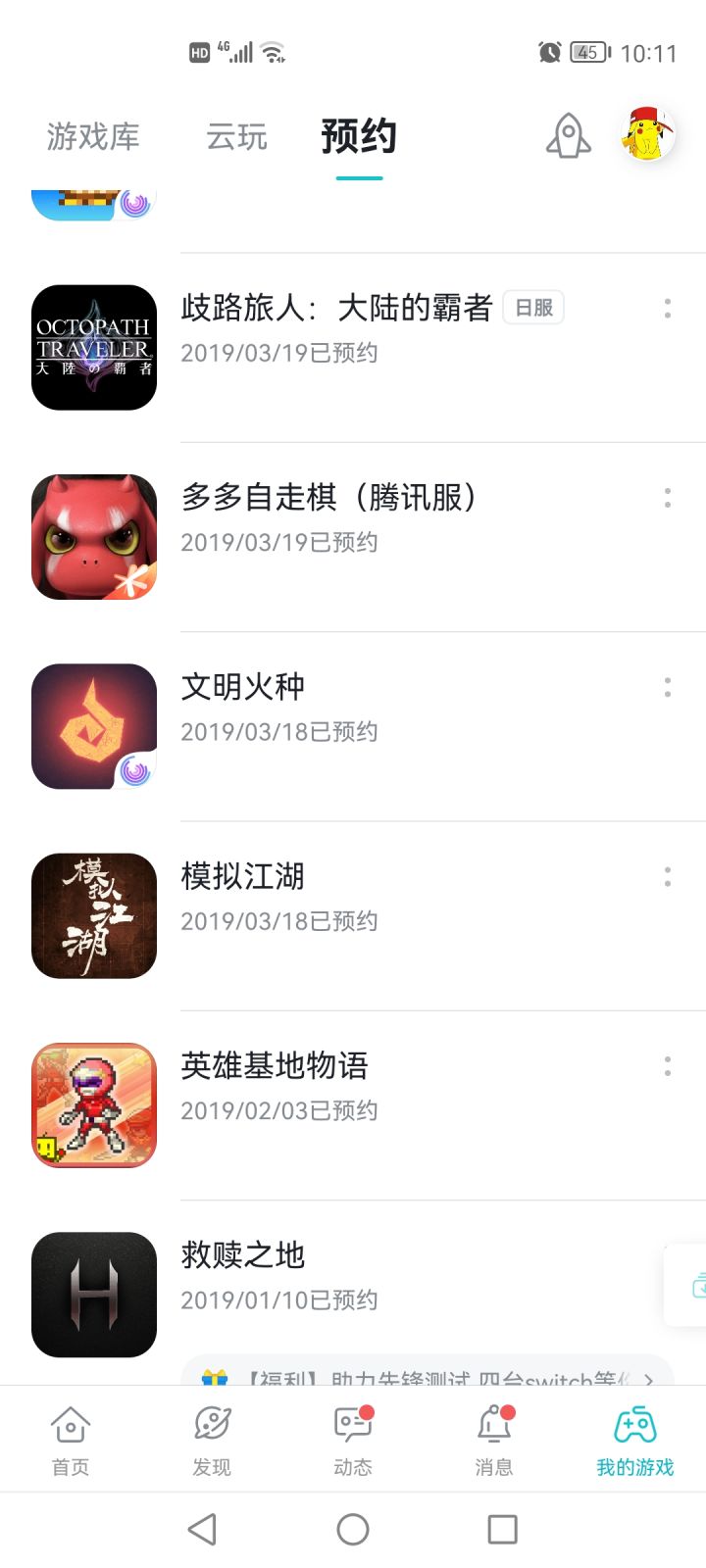Switch to the 游戏库 tab

(x=93, y=137)
